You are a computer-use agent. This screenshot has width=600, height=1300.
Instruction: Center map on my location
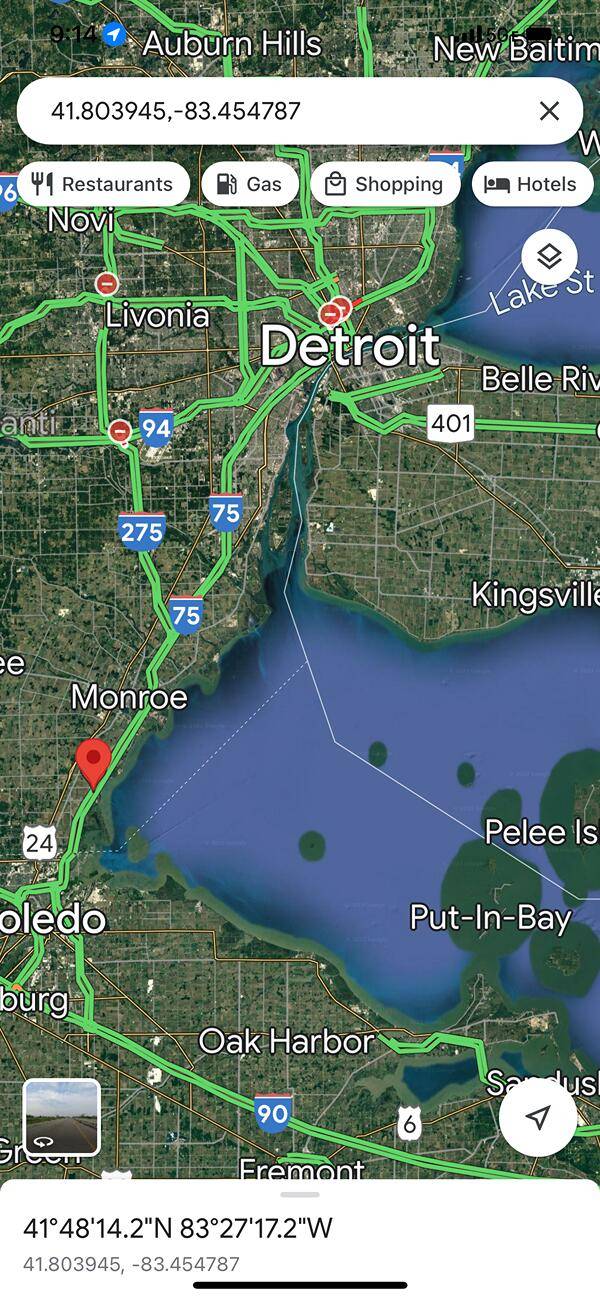pos(538,1117)
